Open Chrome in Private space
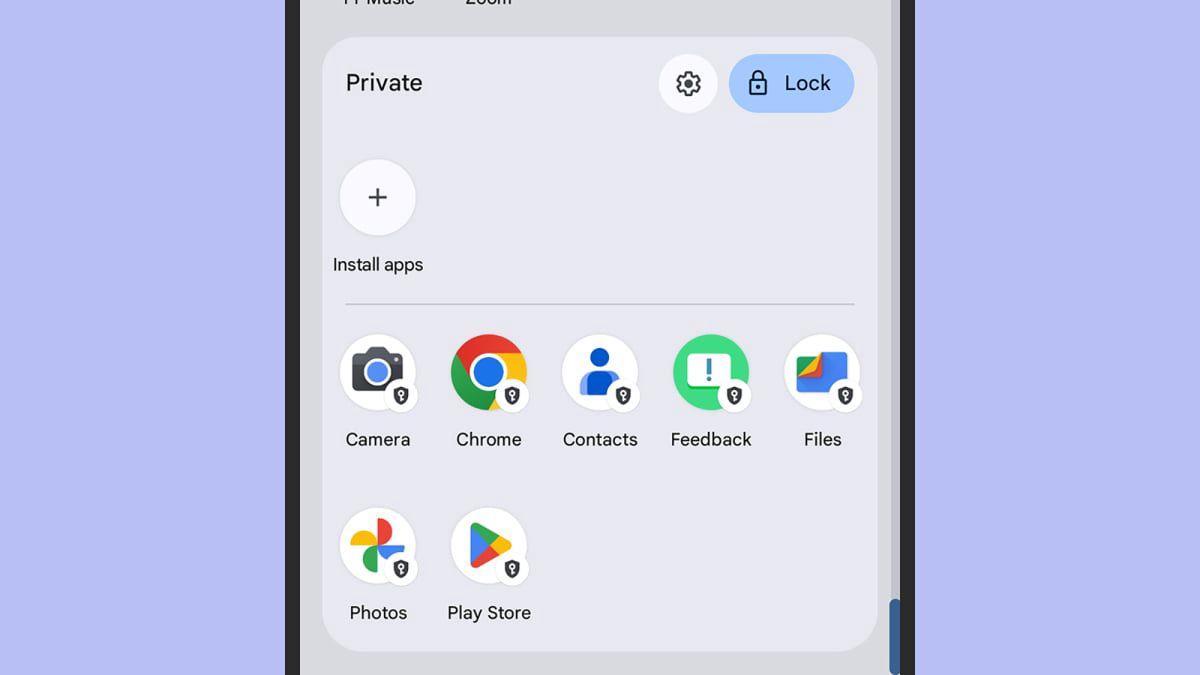Viewport: 1200px width, 675px height. (489, 373)
